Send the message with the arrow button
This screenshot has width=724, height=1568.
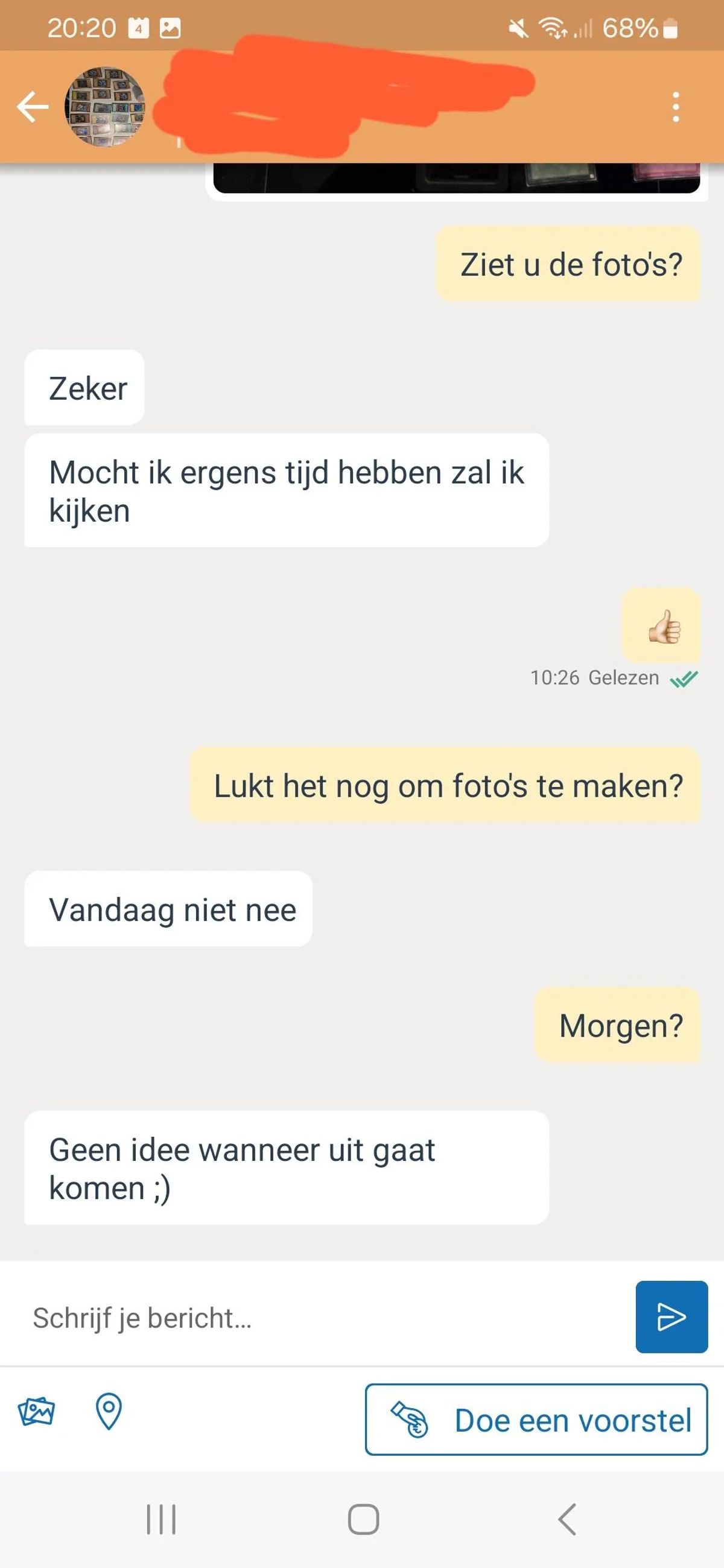click(671, 1317)
